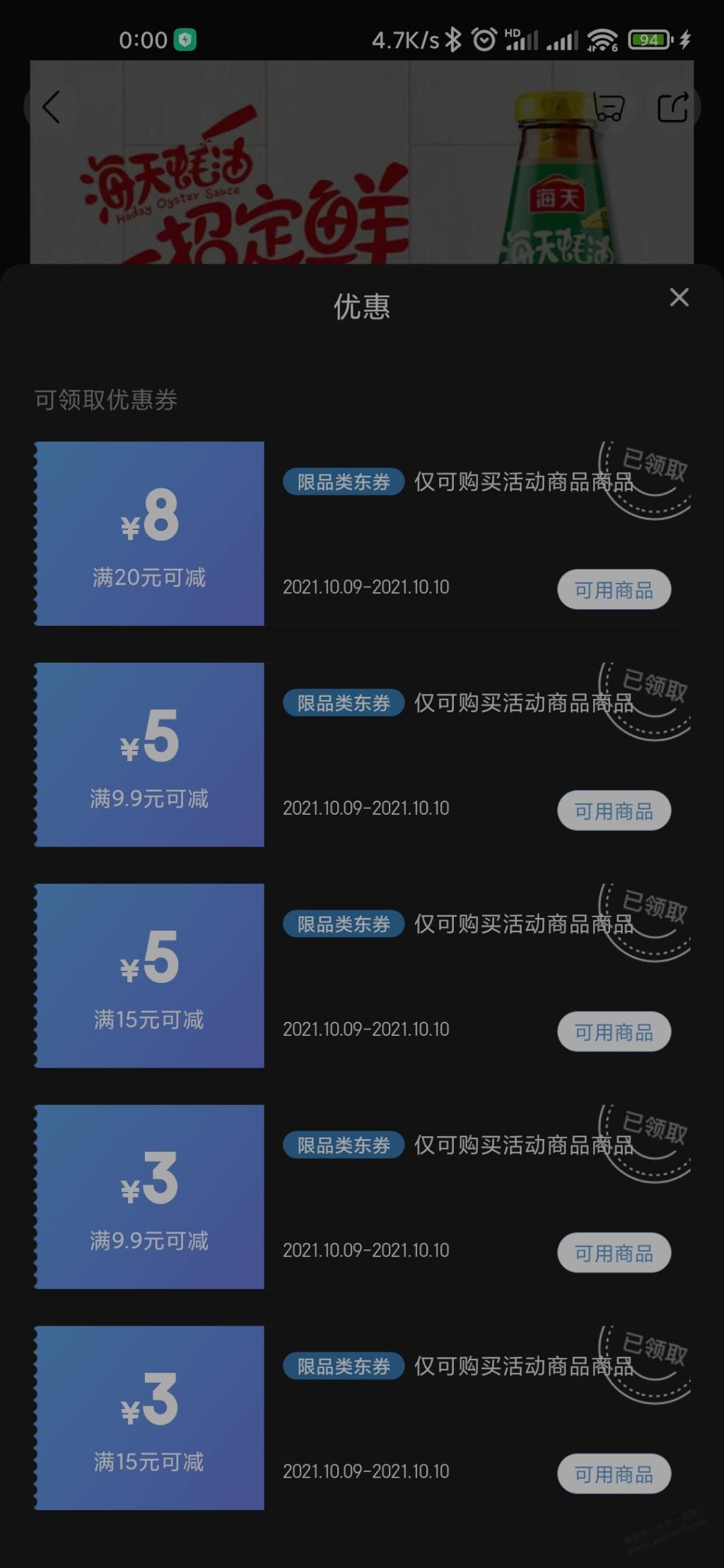
Task: View 可用商品 for ¥3 满15元 coupon
Action: tap(614, 1475)
